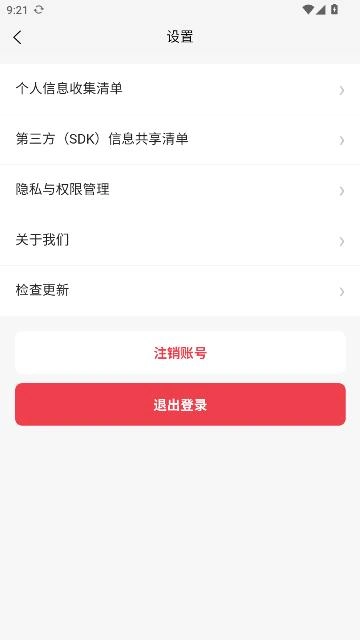
Task: Go back from the 设置 page
Action: [18, 37]
